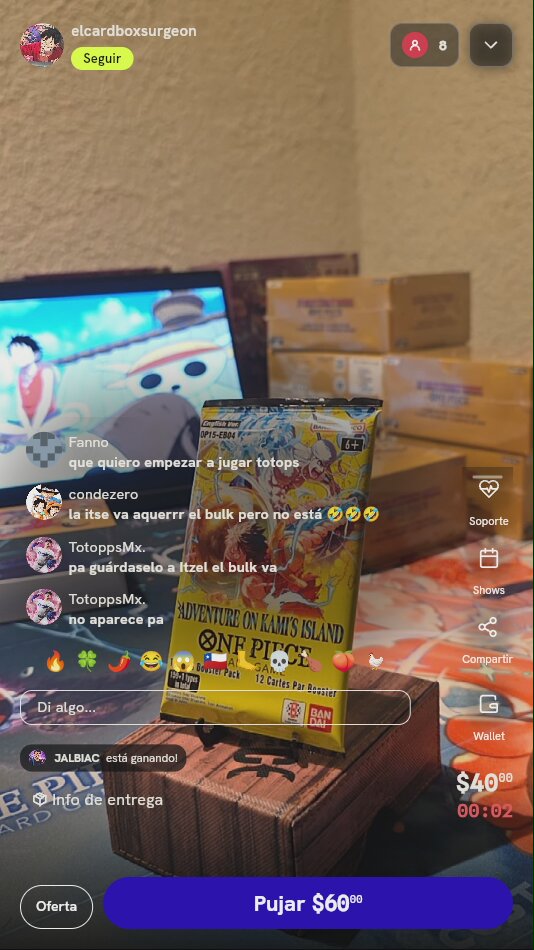Send the chili pepper emoji reaction
534x950 pixels.
click(x=119, y=661)
